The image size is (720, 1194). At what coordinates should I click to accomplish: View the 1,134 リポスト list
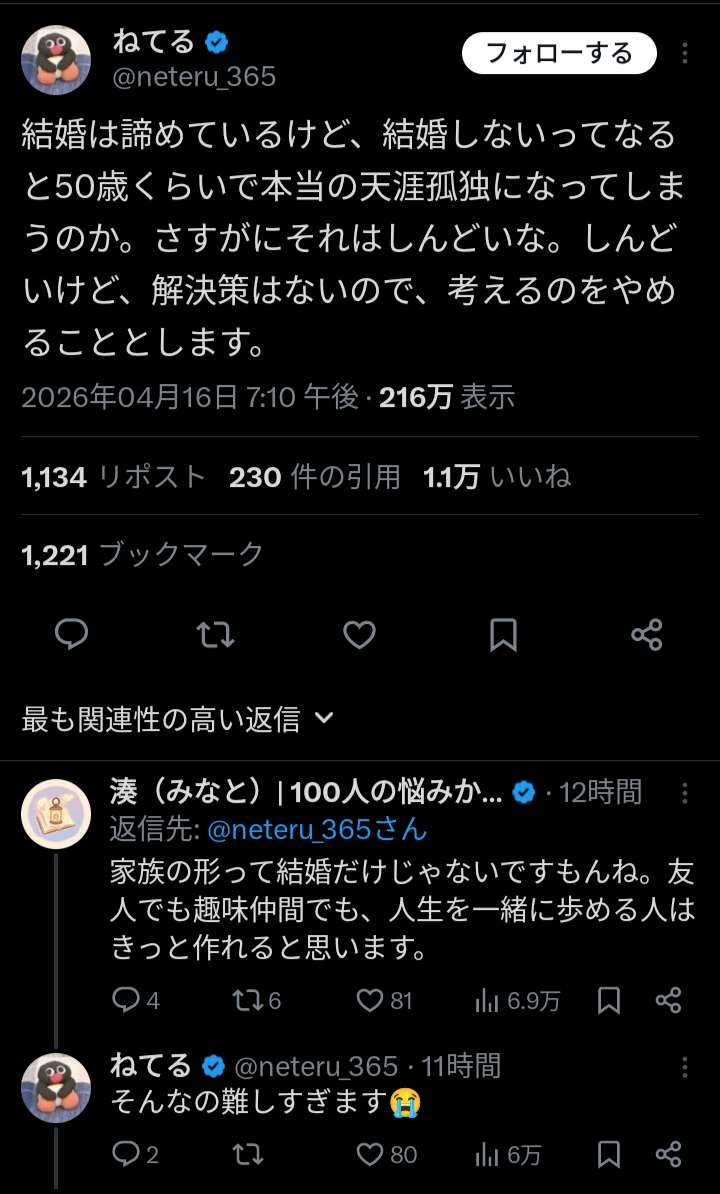click(x=113, y=477)
